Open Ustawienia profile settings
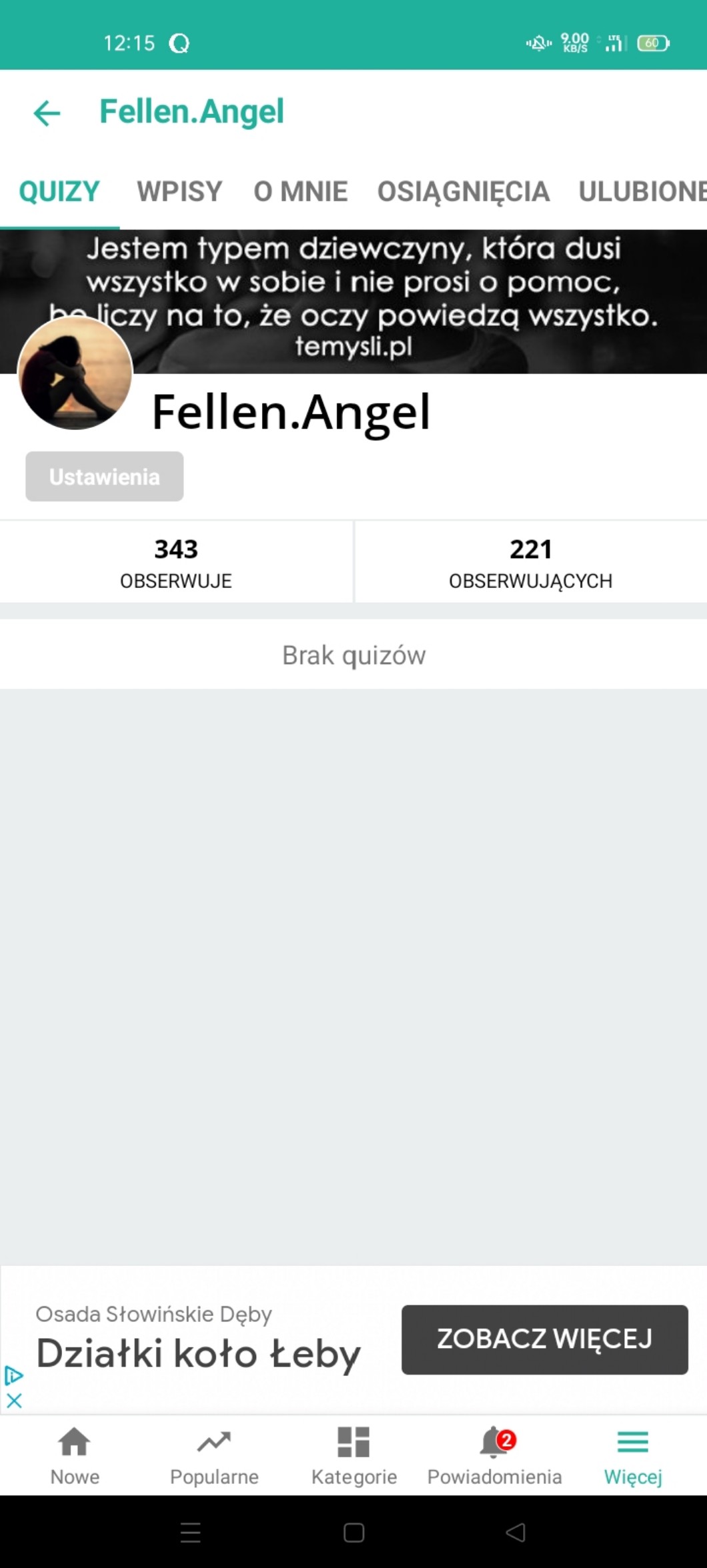Image resolution: width=707 pixels, height=1568 pixels. (x=105, y=477)
